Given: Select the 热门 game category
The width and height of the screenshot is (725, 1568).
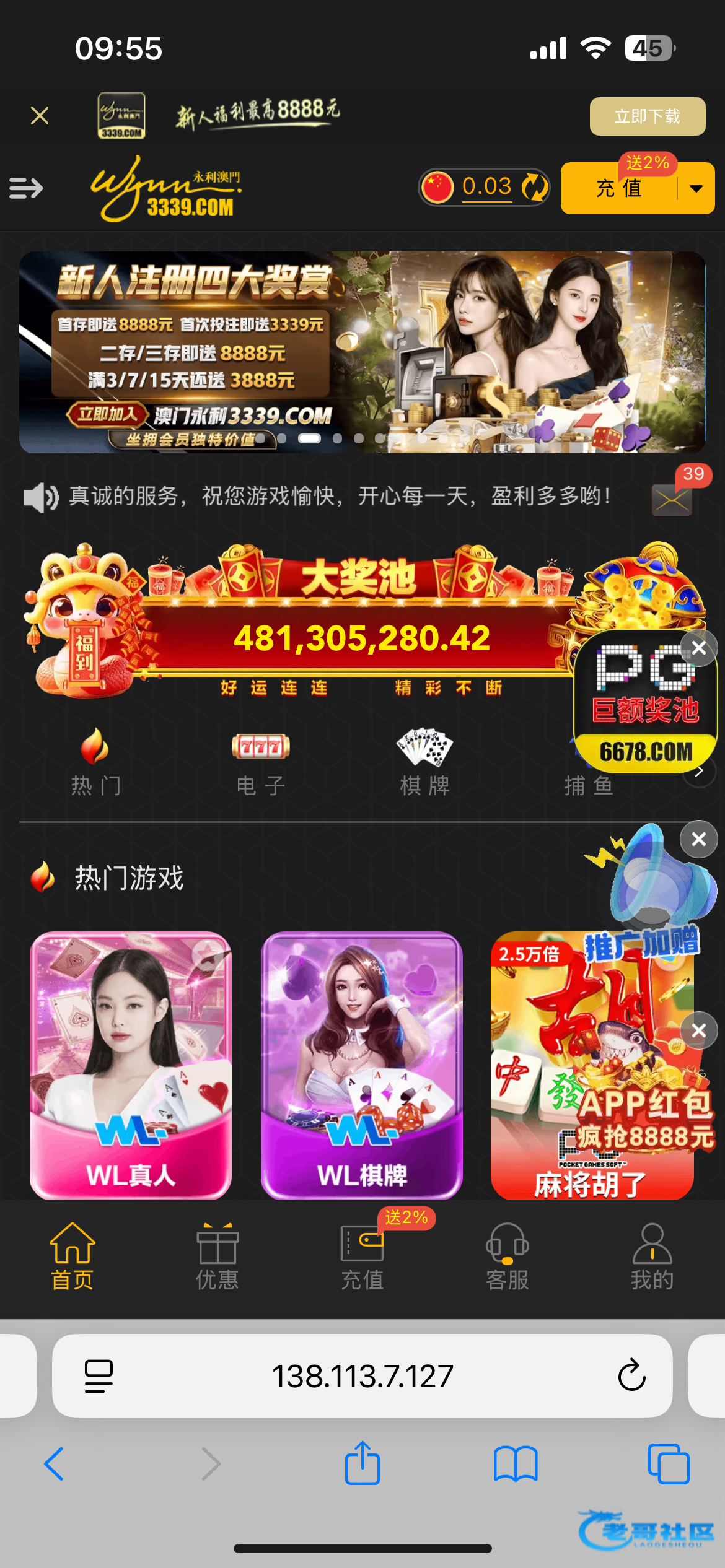Looking at the screenshot, I should (x=95, y=763).
